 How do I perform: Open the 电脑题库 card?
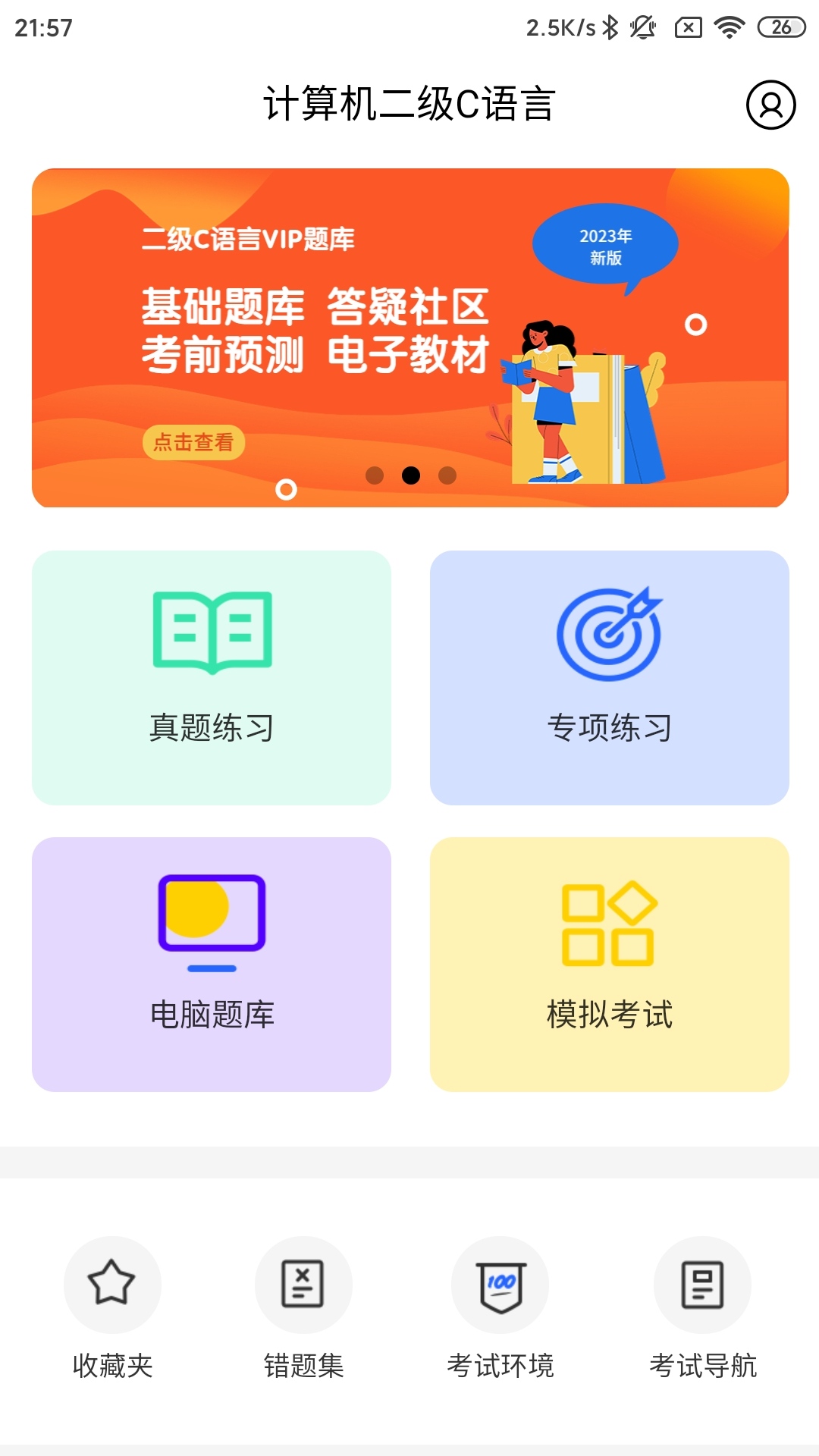click(212, 964)
